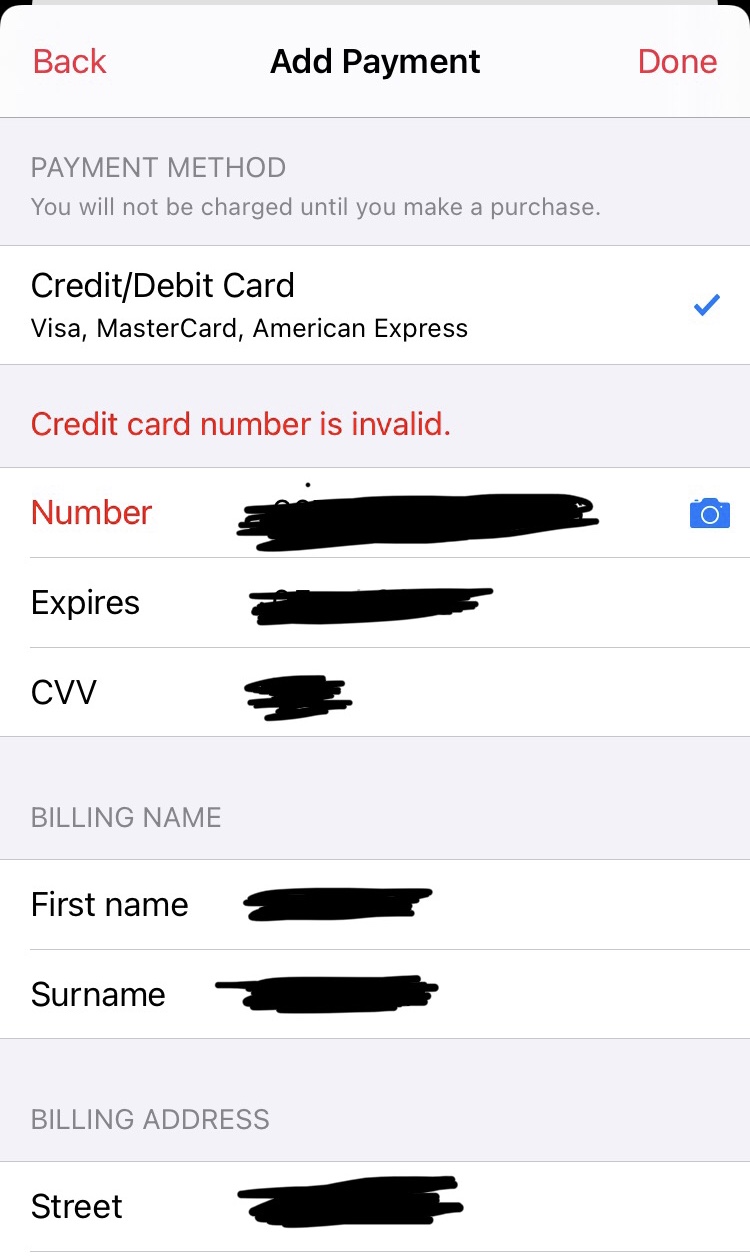Select the Credit/Debit Card payment method
This screenshot has height=1259, width=750.
[x=375, y=305]
